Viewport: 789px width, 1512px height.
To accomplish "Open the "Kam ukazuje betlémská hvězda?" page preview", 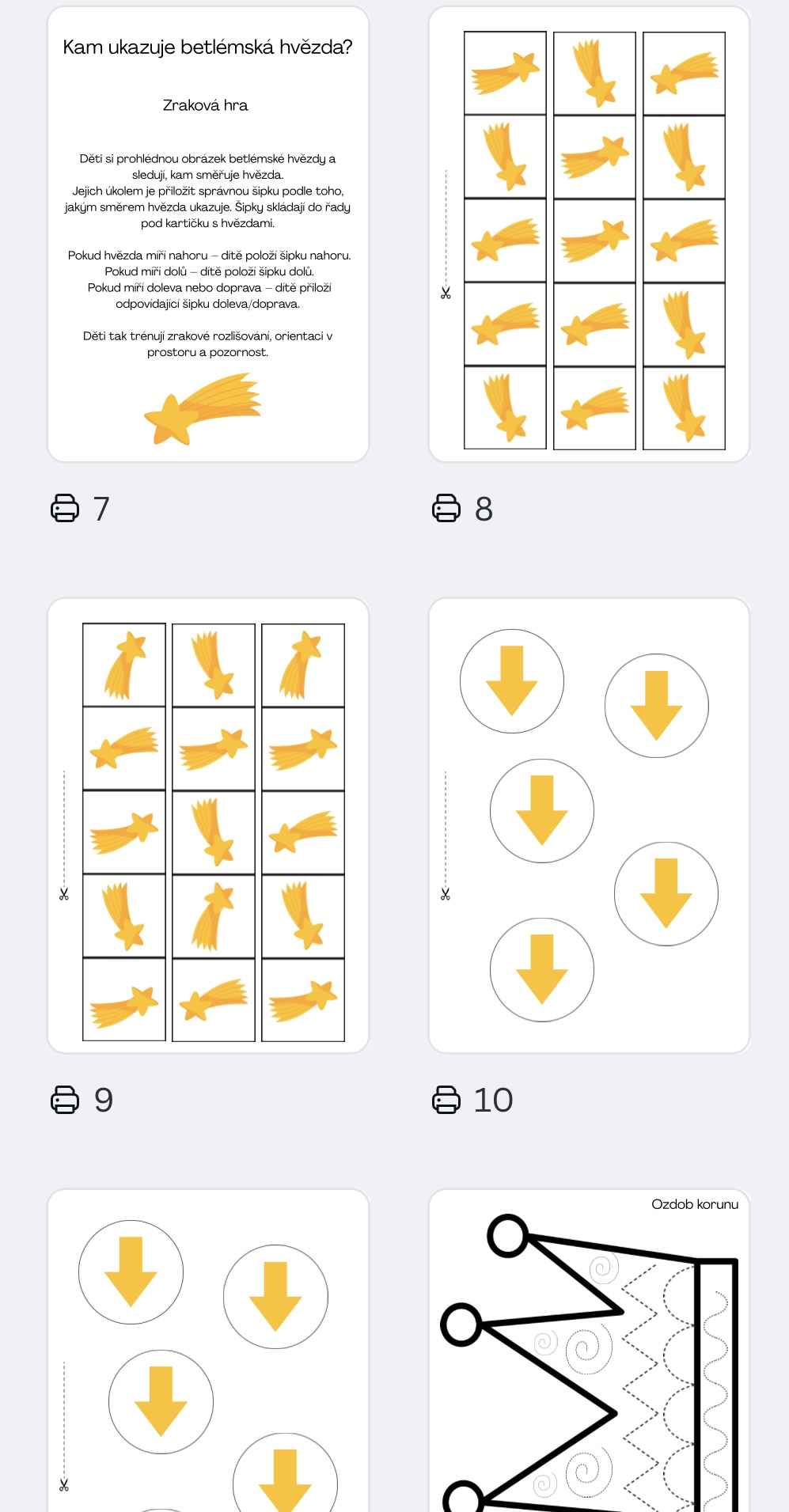I will [208, 234].
